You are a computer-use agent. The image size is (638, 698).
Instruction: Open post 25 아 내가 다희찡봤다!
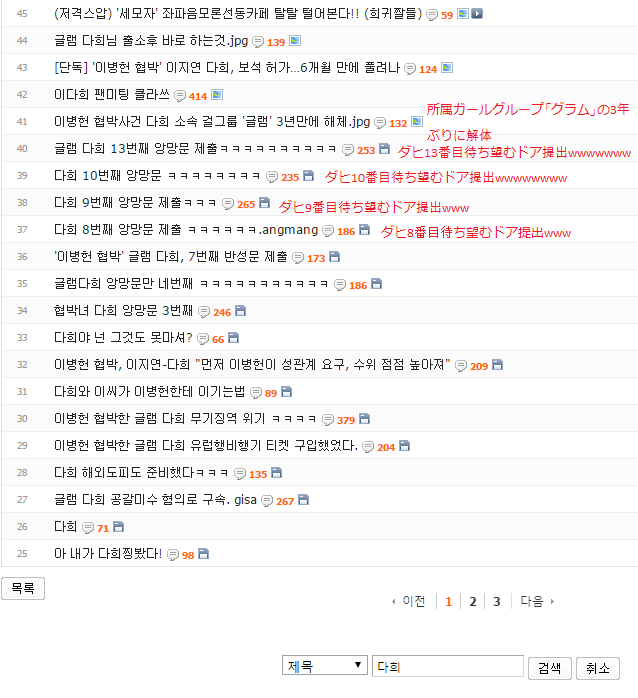[x=107, y=554]
